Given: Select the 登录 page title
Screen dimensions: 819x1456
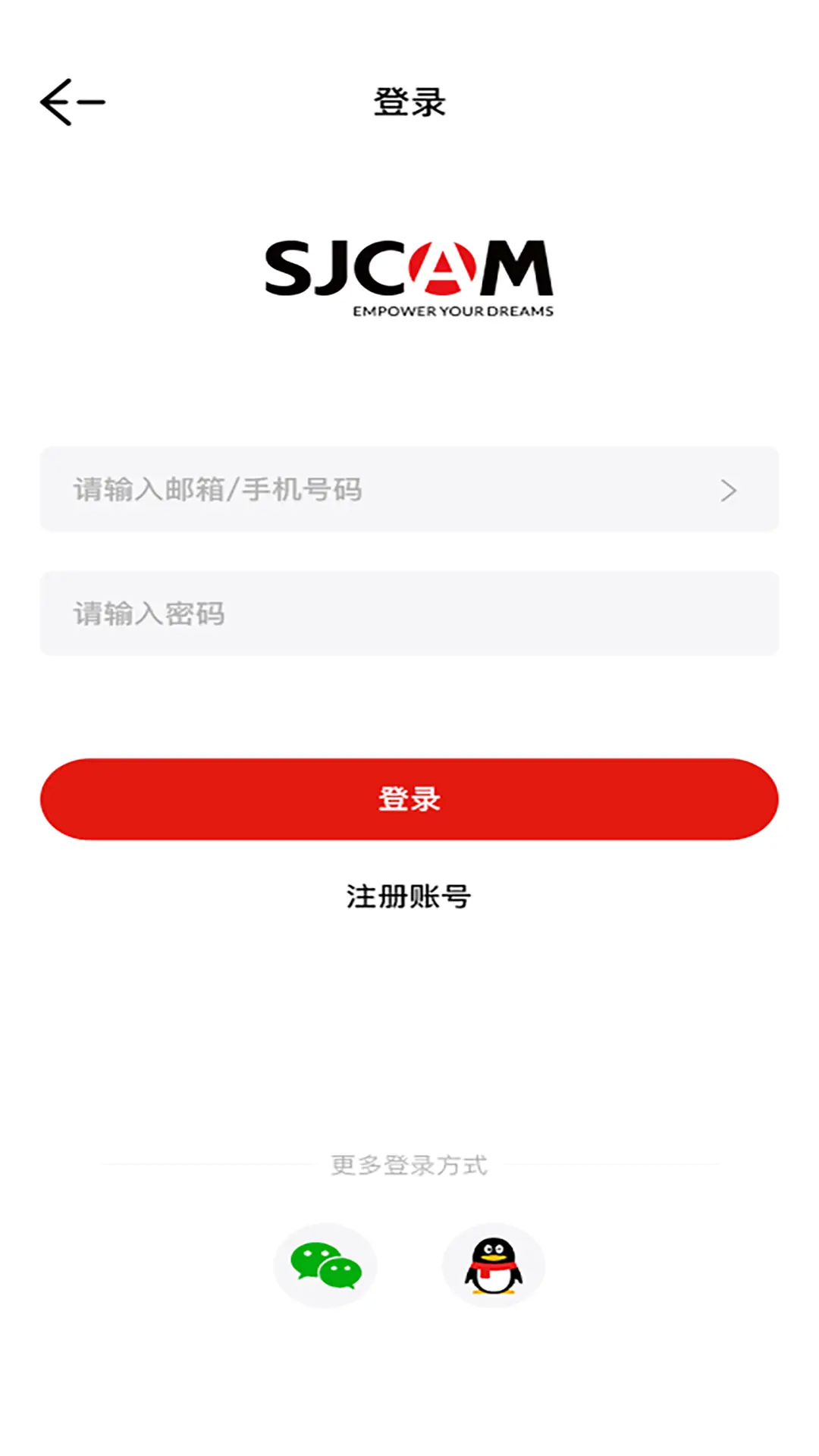Looking at the screenshot, I should [409, 101].
